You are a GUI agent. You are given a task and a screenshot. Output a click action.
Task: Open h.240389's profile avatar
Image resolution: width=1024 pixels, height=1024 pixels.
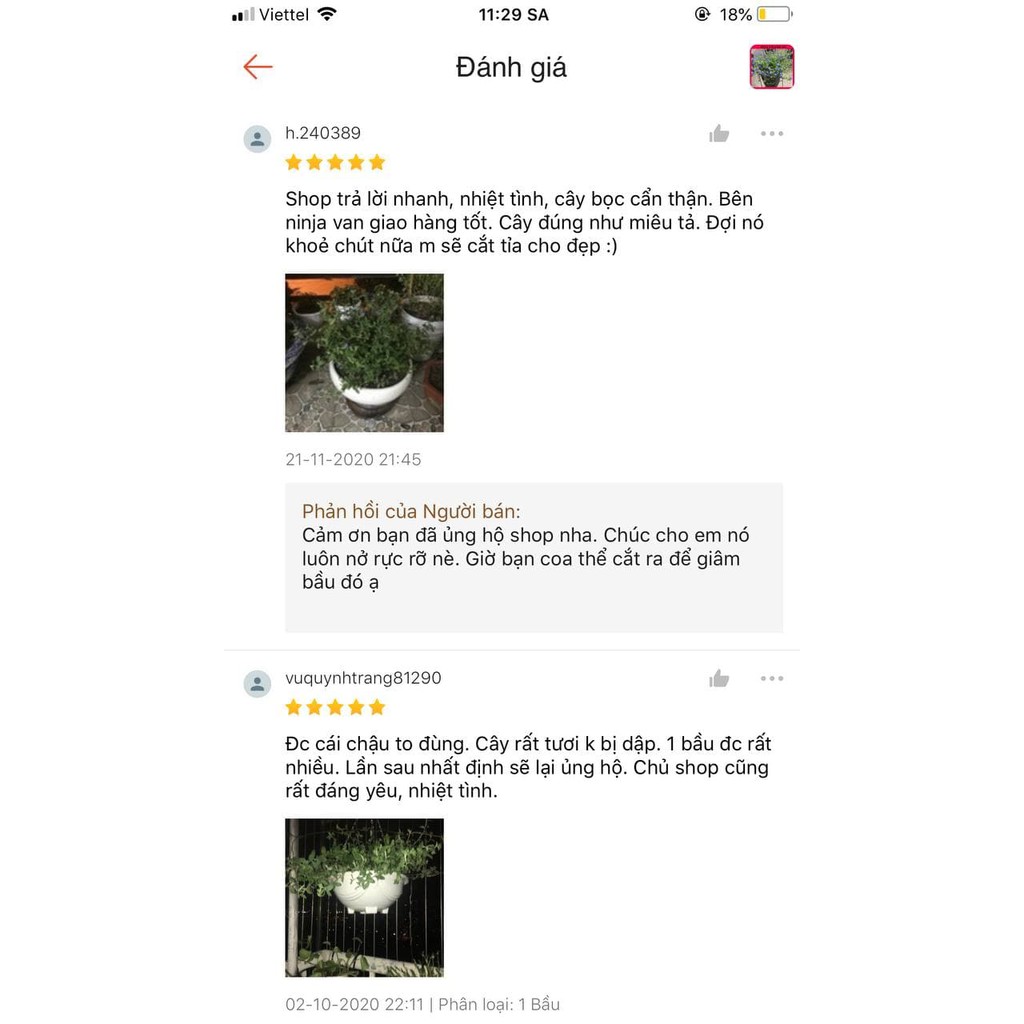pyautogui.click(x=258, y=139)
